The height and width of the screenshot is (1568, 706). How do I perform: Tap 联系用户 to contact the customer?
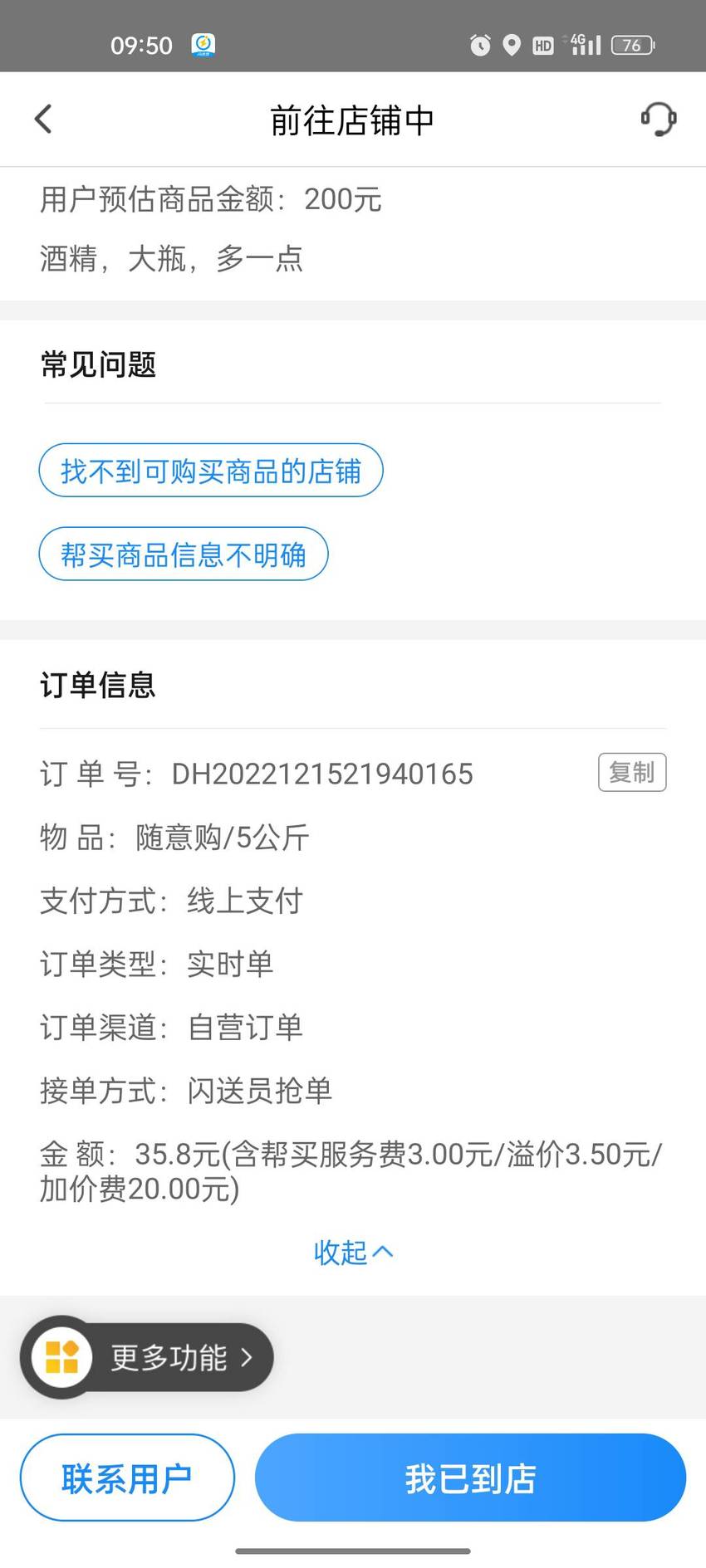pyautogui.click(x=127, y=1478)
